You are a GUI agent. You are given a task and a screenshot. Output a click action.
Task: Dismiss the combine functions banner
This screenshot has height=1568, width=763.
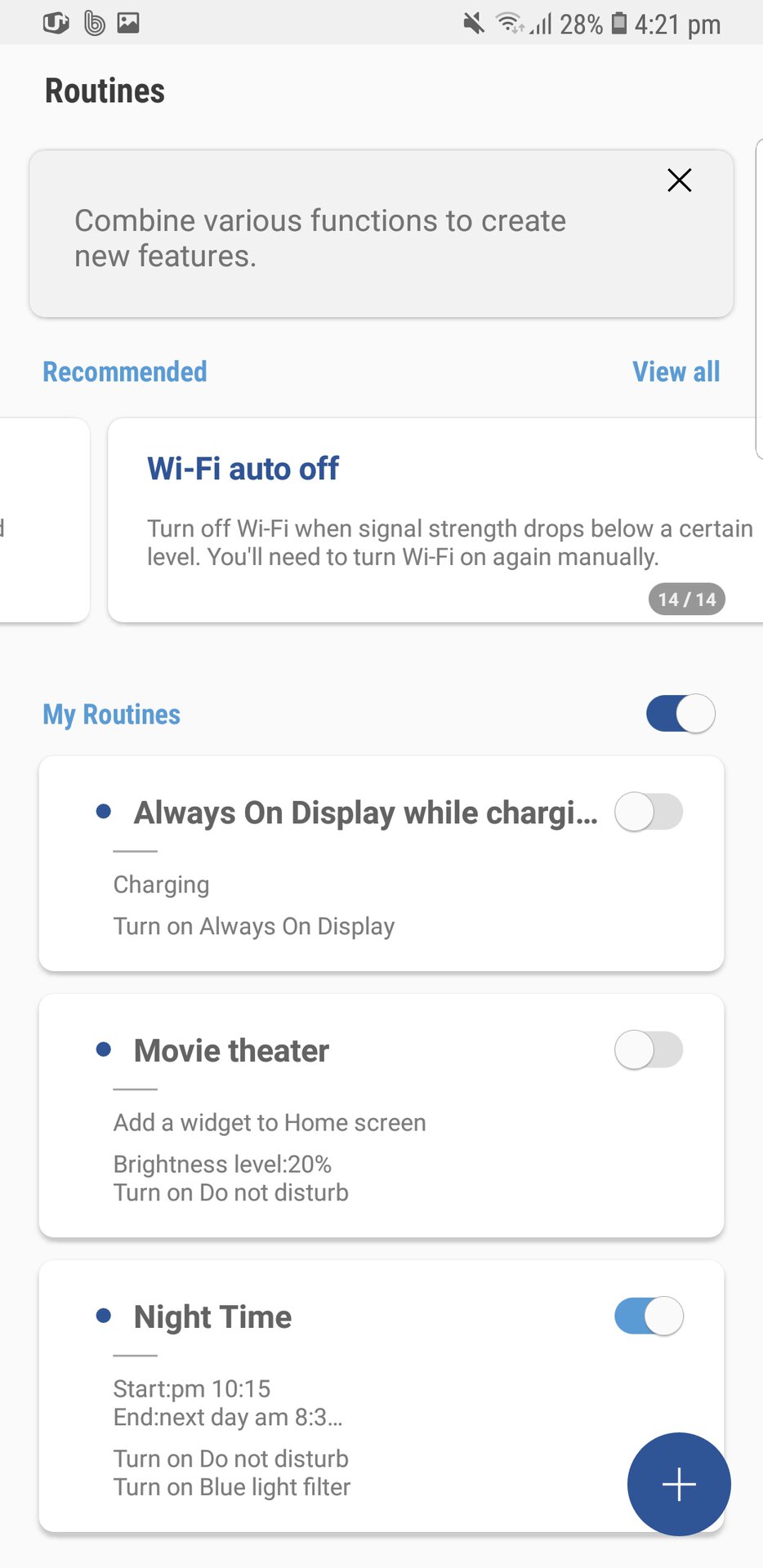pyautogui.click(x=679, y=180)
